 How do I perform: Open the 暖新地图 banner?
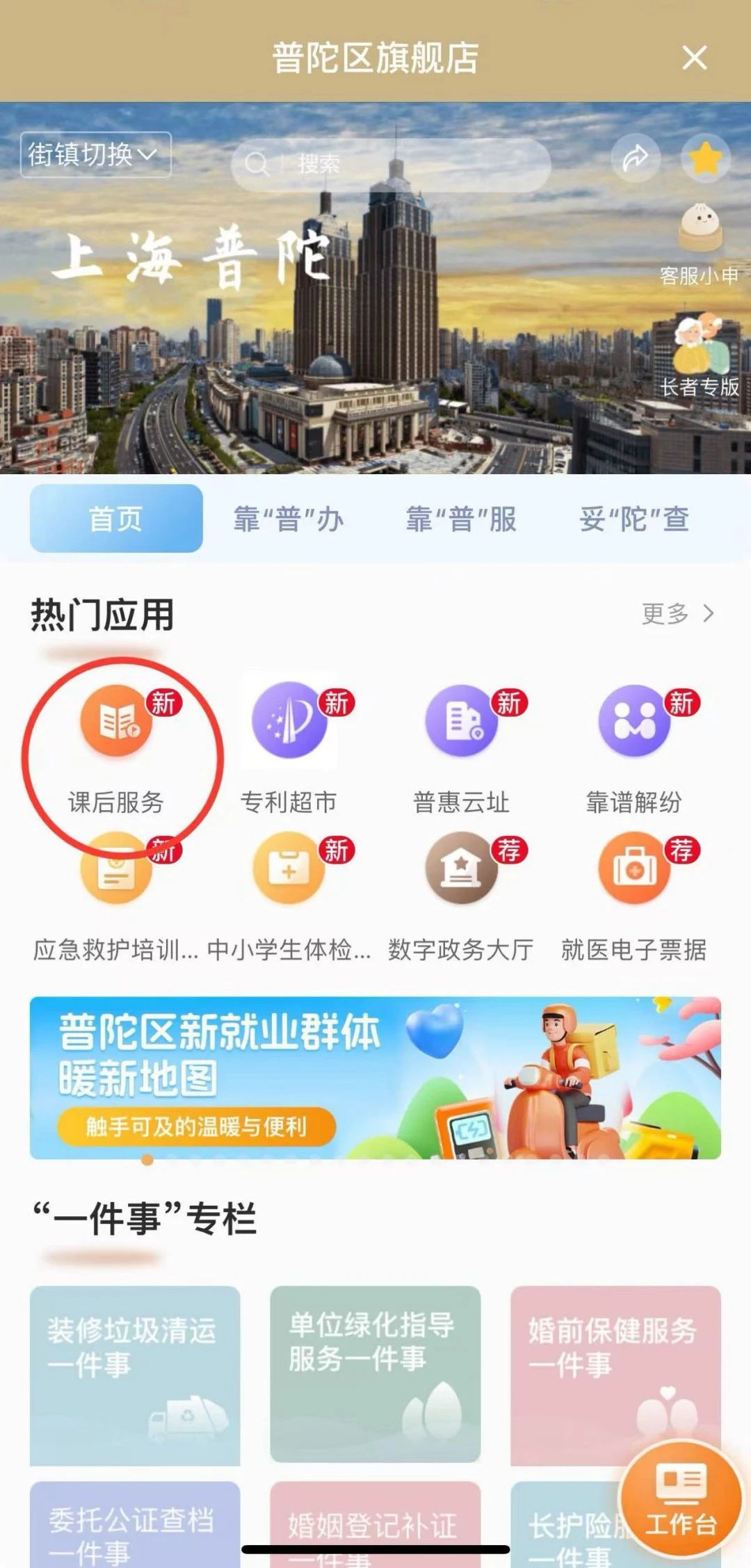pyautogui.click(x=375, y=1078)
